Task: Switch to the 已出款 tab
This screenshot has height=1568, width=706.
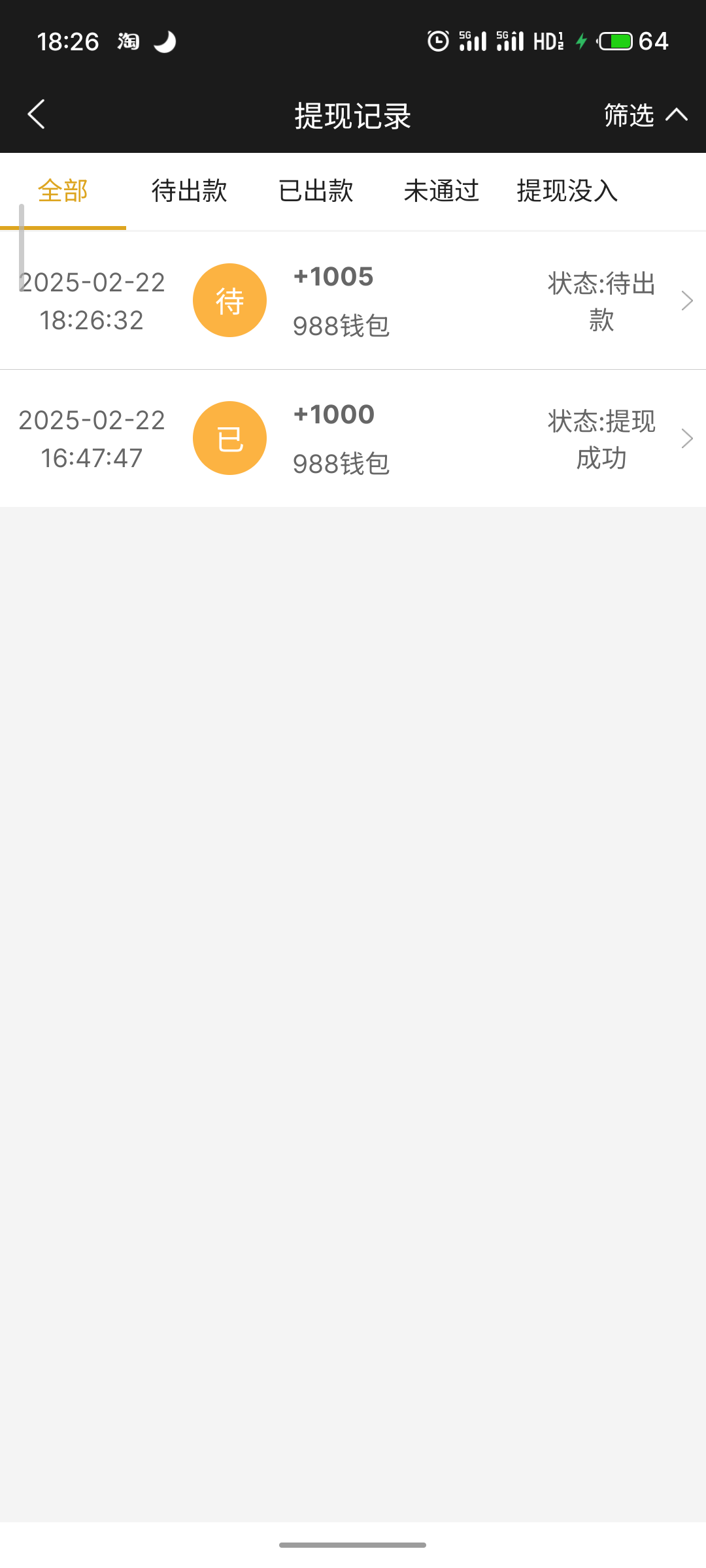Action: tap(315, 191)
